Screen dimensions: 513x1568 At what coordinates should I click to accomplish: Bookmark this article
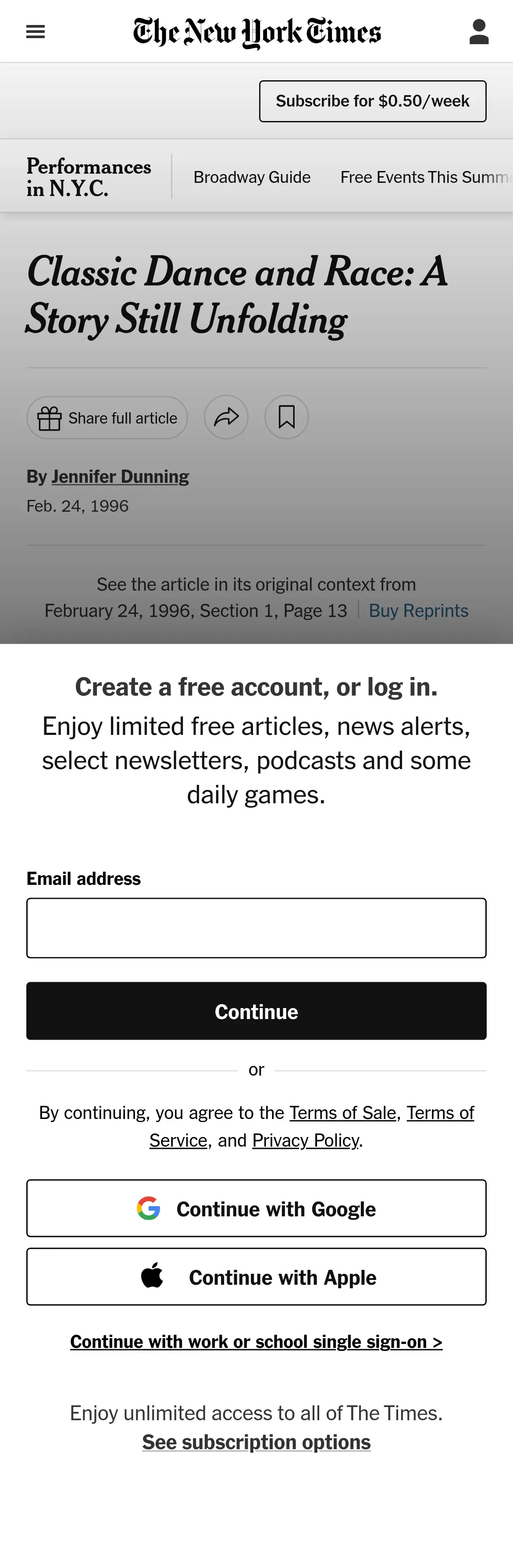click(287, 417)
